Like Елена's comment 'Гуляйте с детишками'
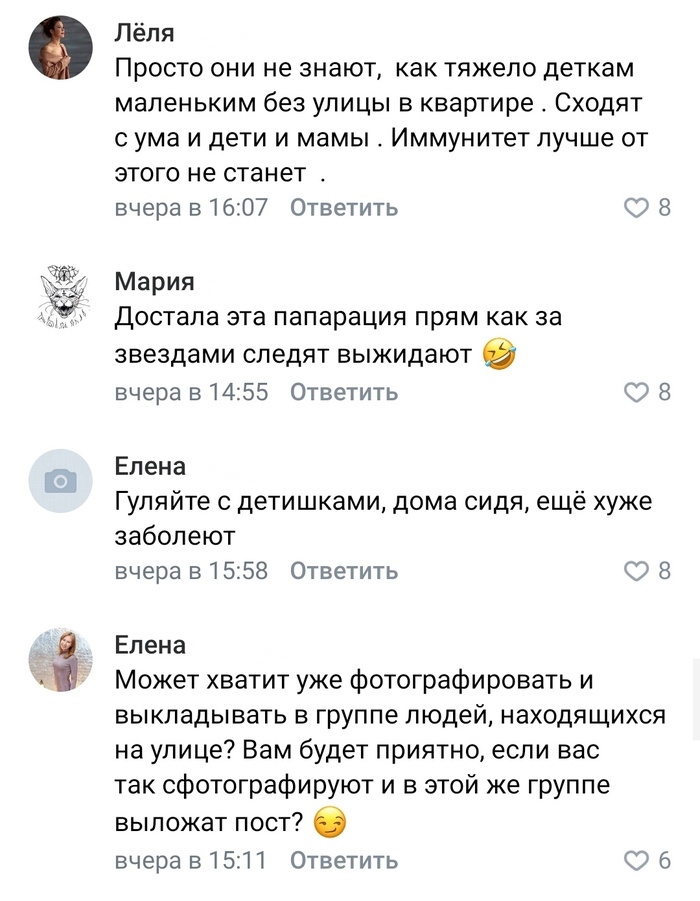 [x=637, y=571]
